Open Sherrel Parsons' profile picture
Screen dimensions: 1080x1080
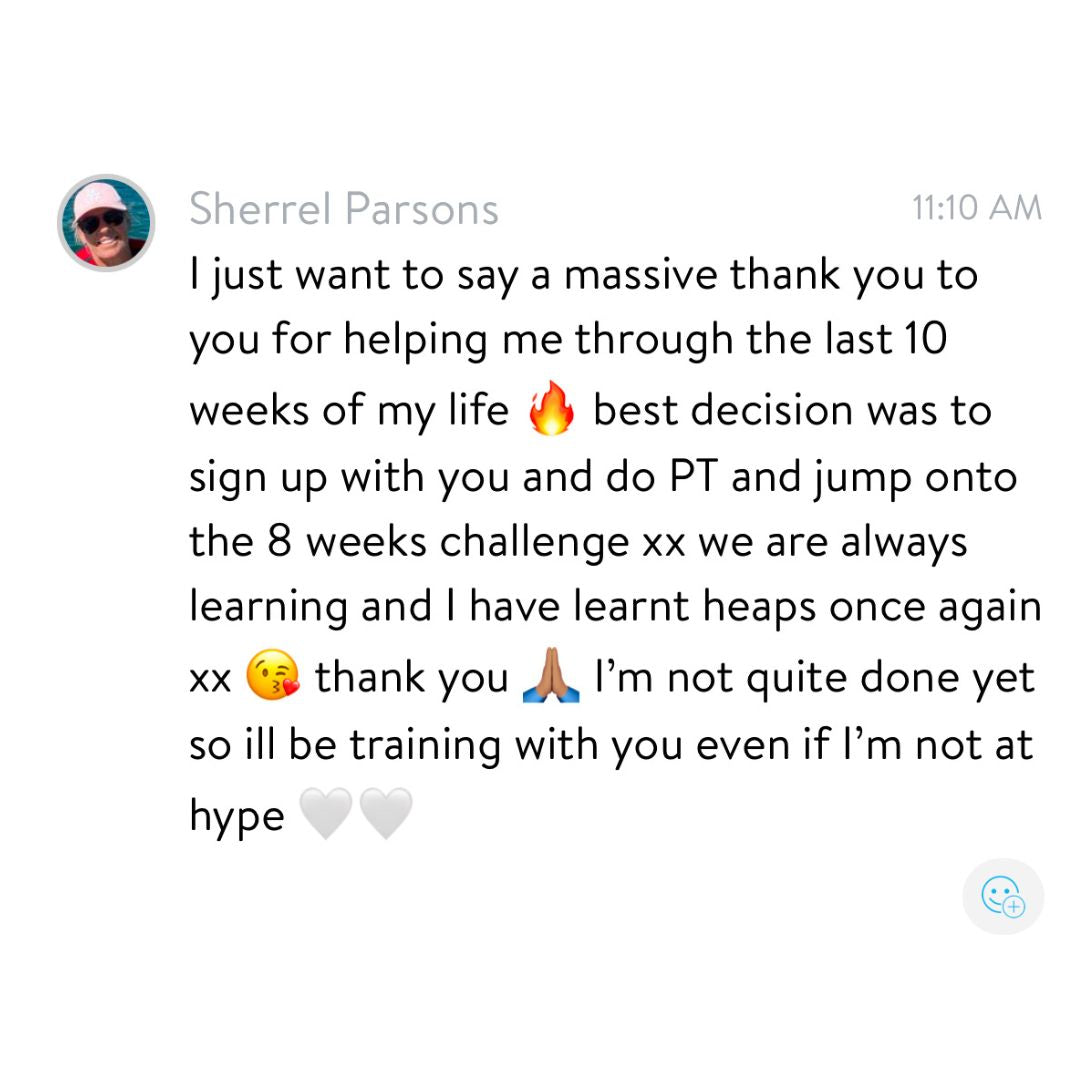click(105, 223)
